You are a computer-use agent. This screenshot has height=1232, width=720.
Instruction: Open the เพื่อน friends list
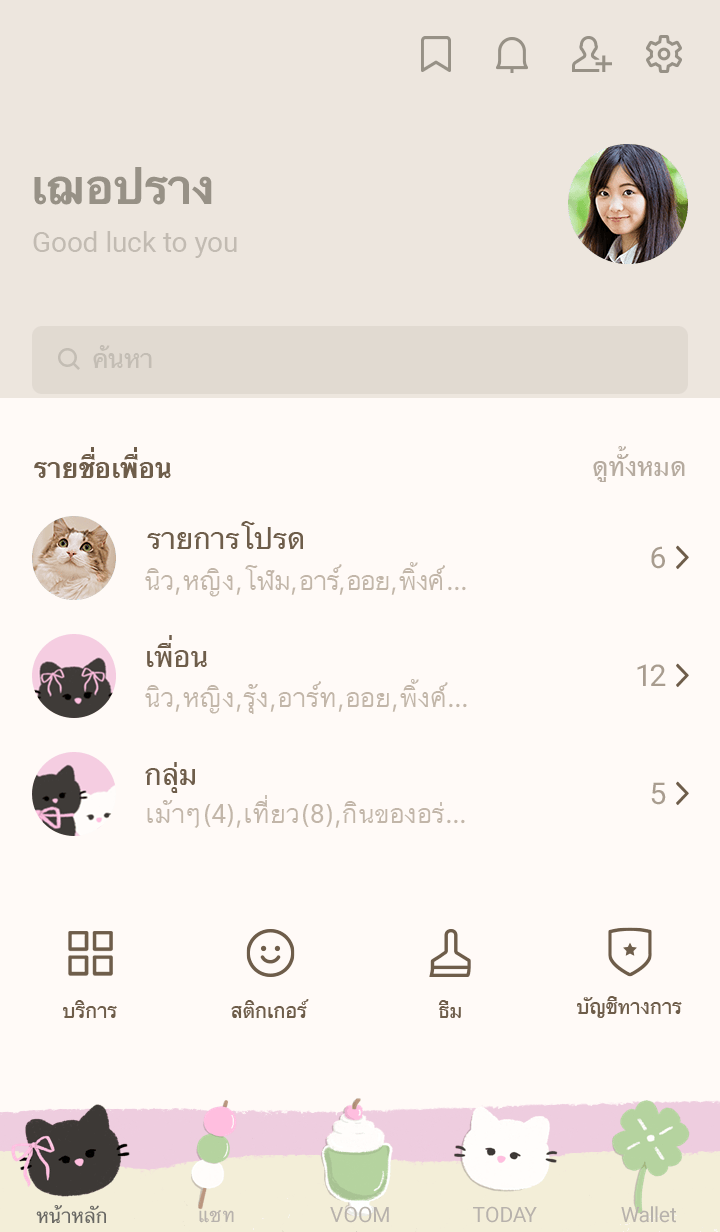360,676
